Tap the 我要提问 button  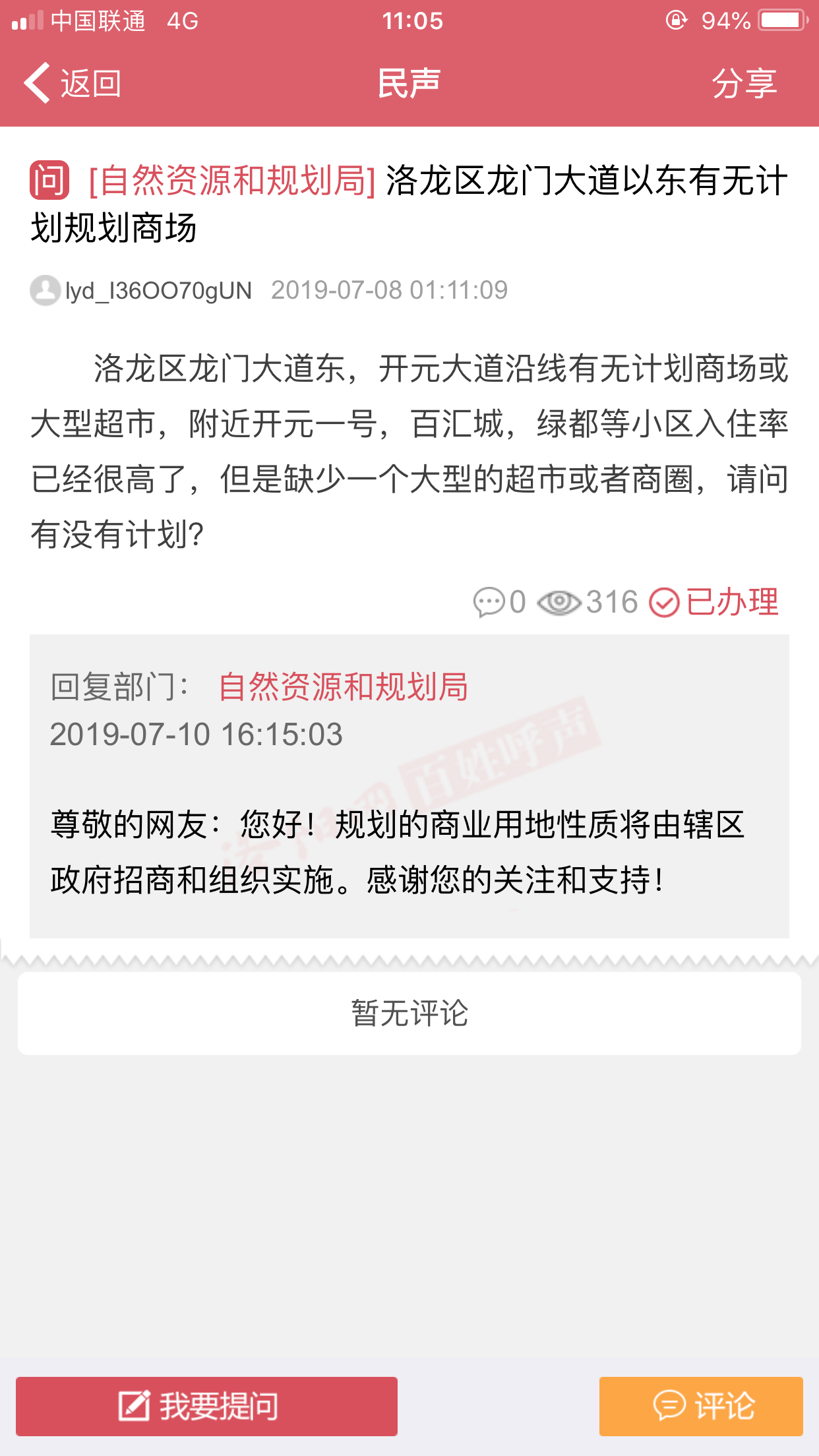[206, 1406]
